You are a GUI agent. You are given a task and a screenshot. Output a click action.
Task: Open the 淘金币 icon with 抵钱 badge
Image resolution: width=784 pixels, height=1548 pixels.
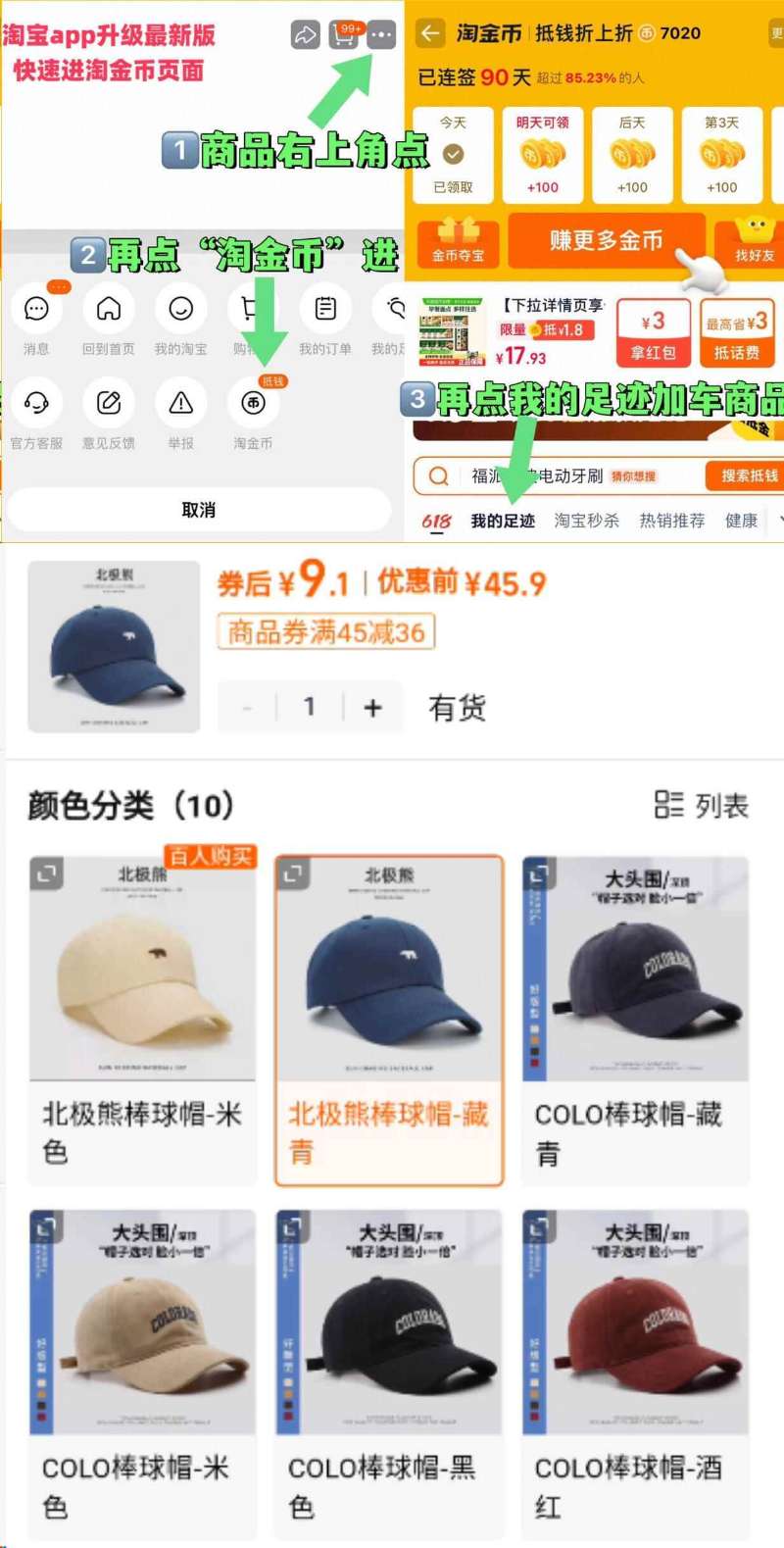click(x=252, y=402)
